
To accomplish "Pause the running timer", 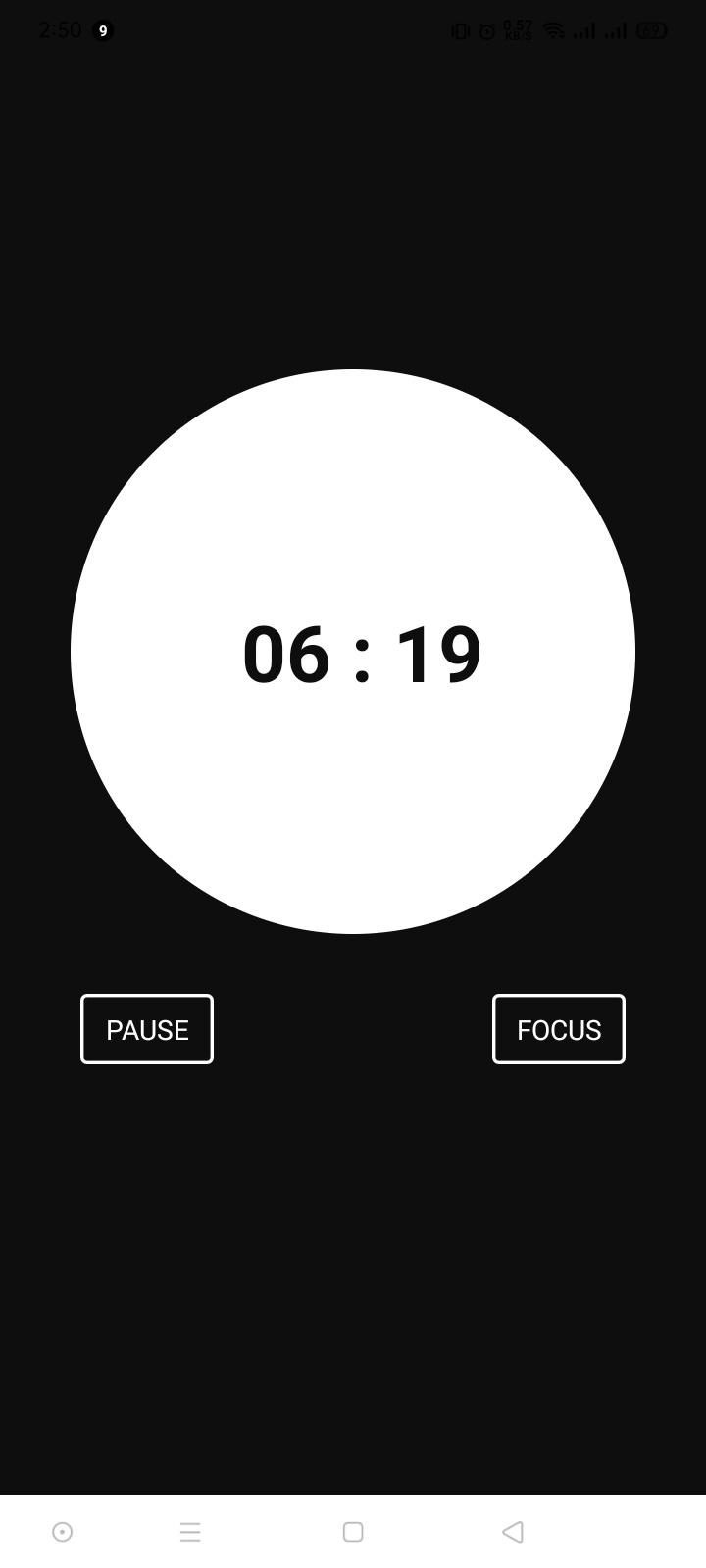I will coord(147,1029).
